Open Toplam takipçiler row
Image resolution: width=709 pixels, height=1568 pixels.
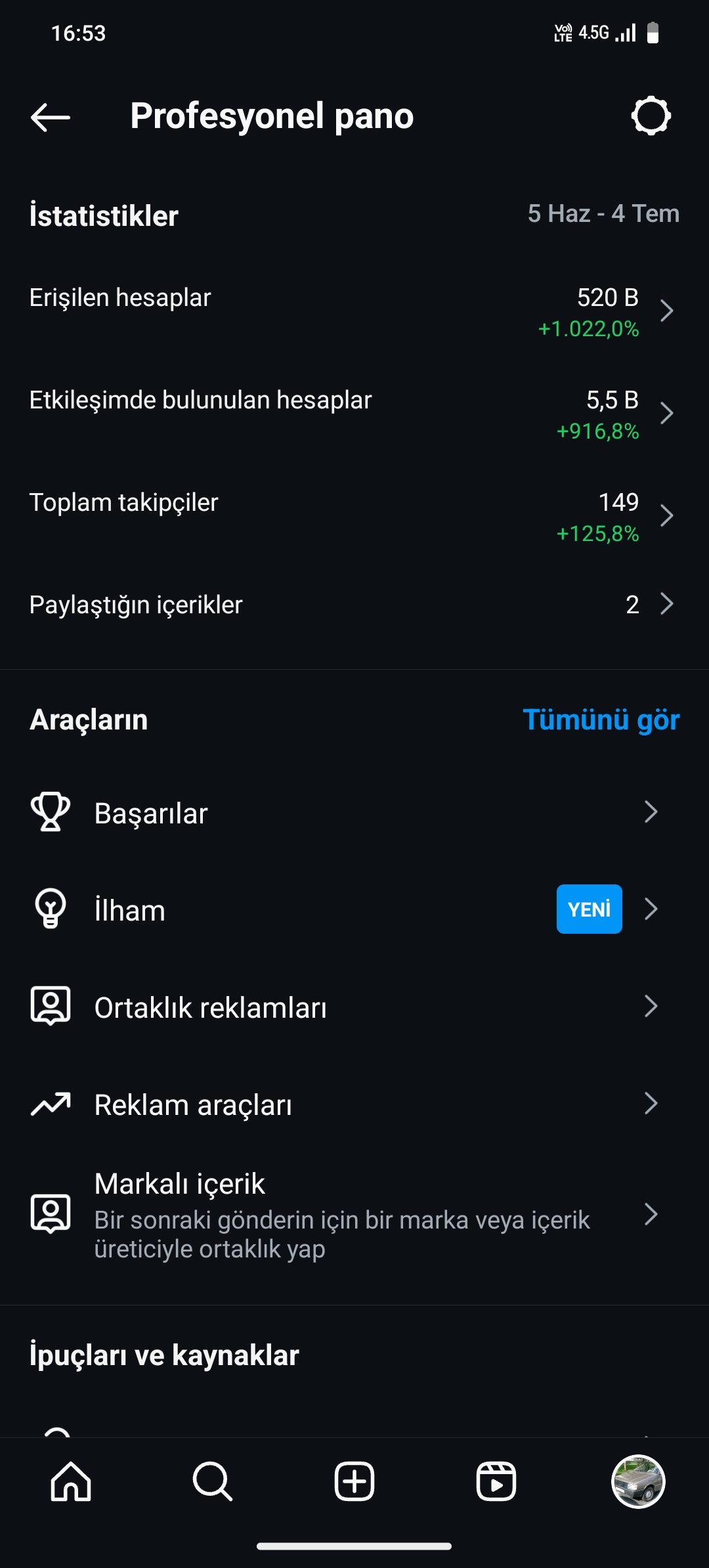(354, 517)
